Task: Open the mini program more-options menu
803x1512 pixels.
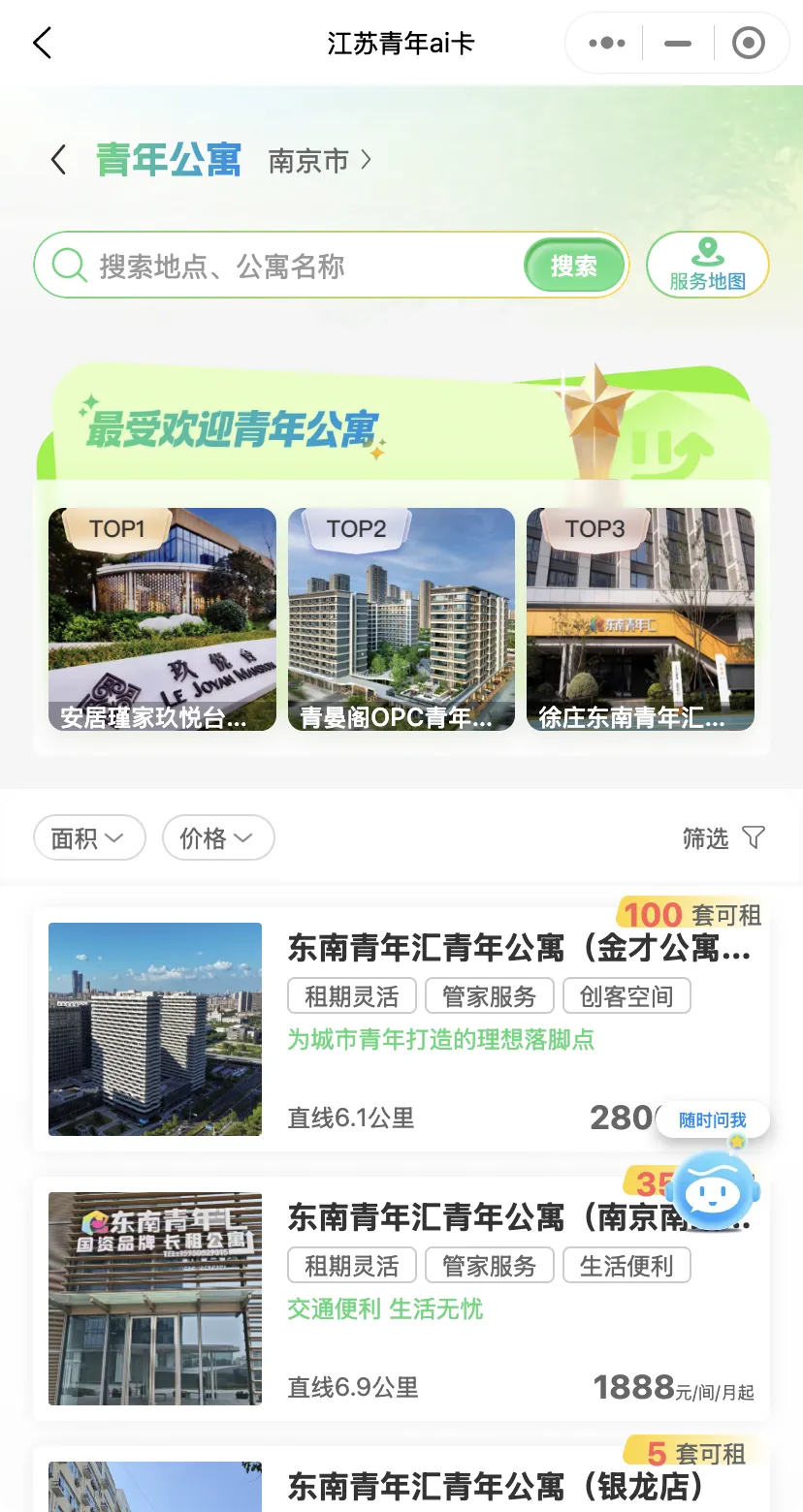Action: [607, 44]
